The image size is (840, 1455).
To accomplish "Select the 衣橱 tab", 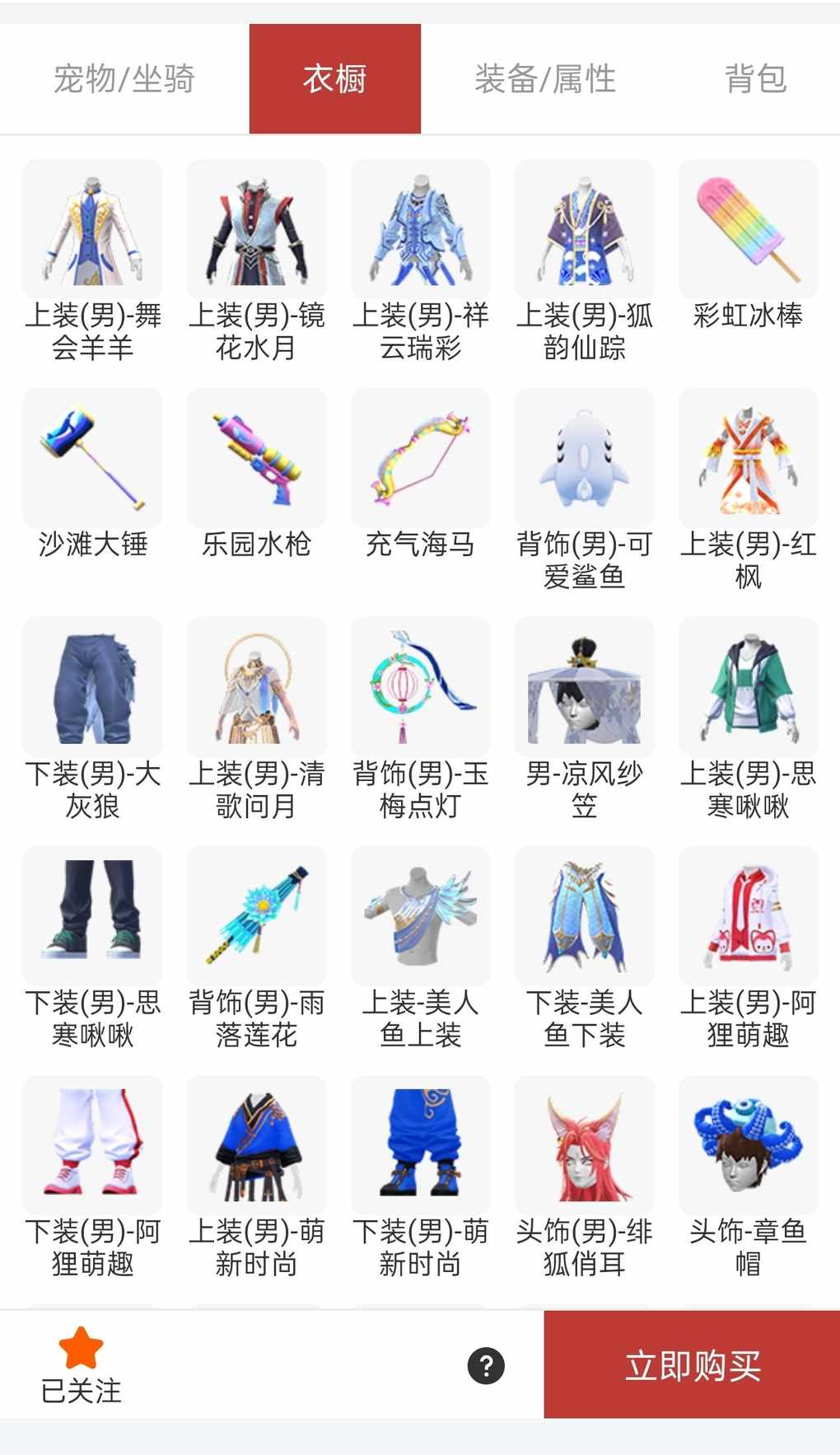I will point(334,79).
